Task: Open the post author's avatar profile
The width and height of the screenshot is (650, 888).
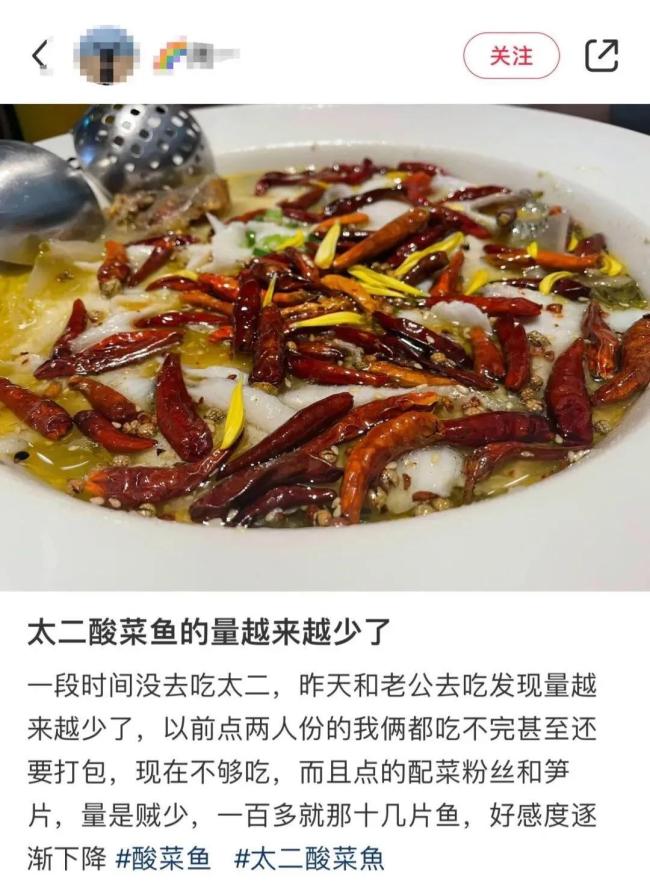Action: [x=106, y=55]
